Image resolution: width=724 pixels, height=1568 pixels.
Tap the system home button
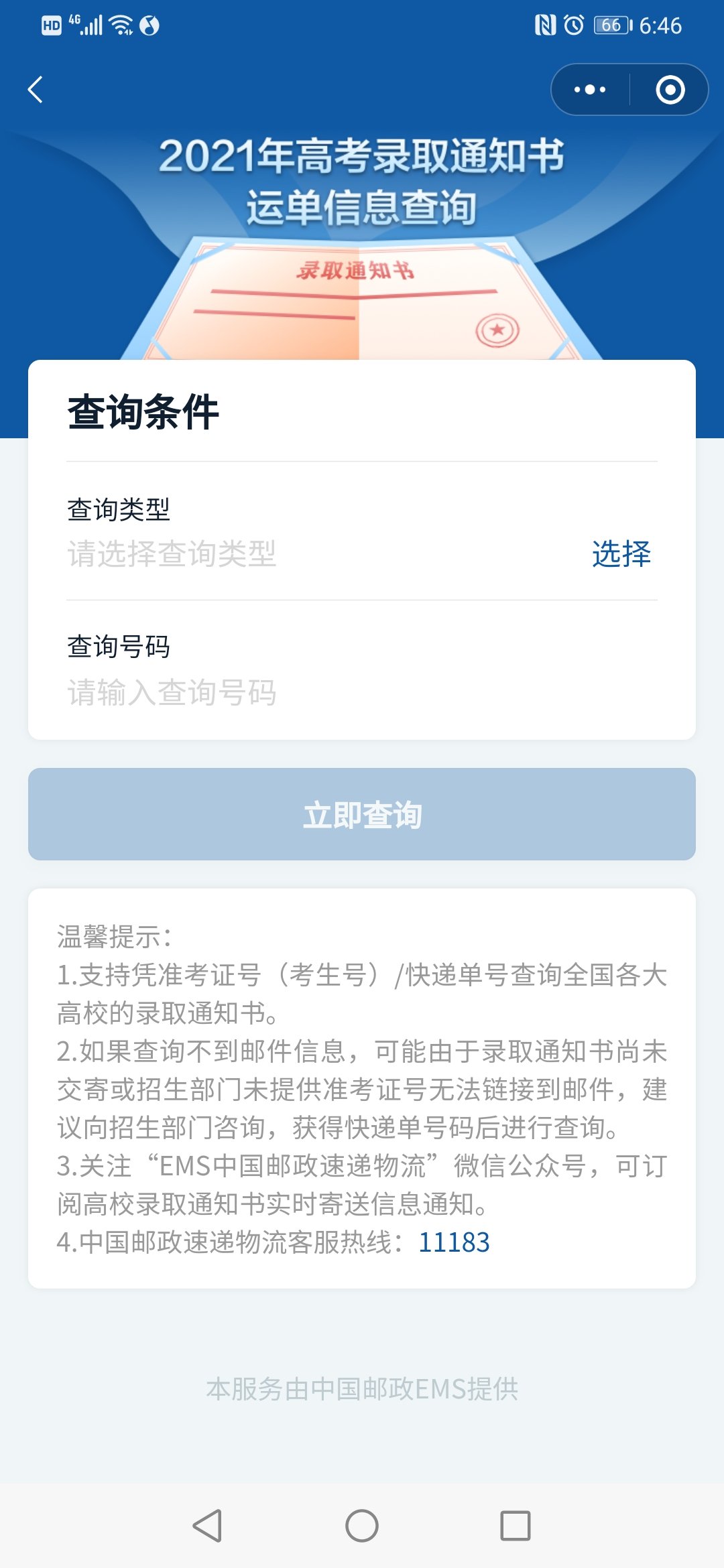[362, 1526]
